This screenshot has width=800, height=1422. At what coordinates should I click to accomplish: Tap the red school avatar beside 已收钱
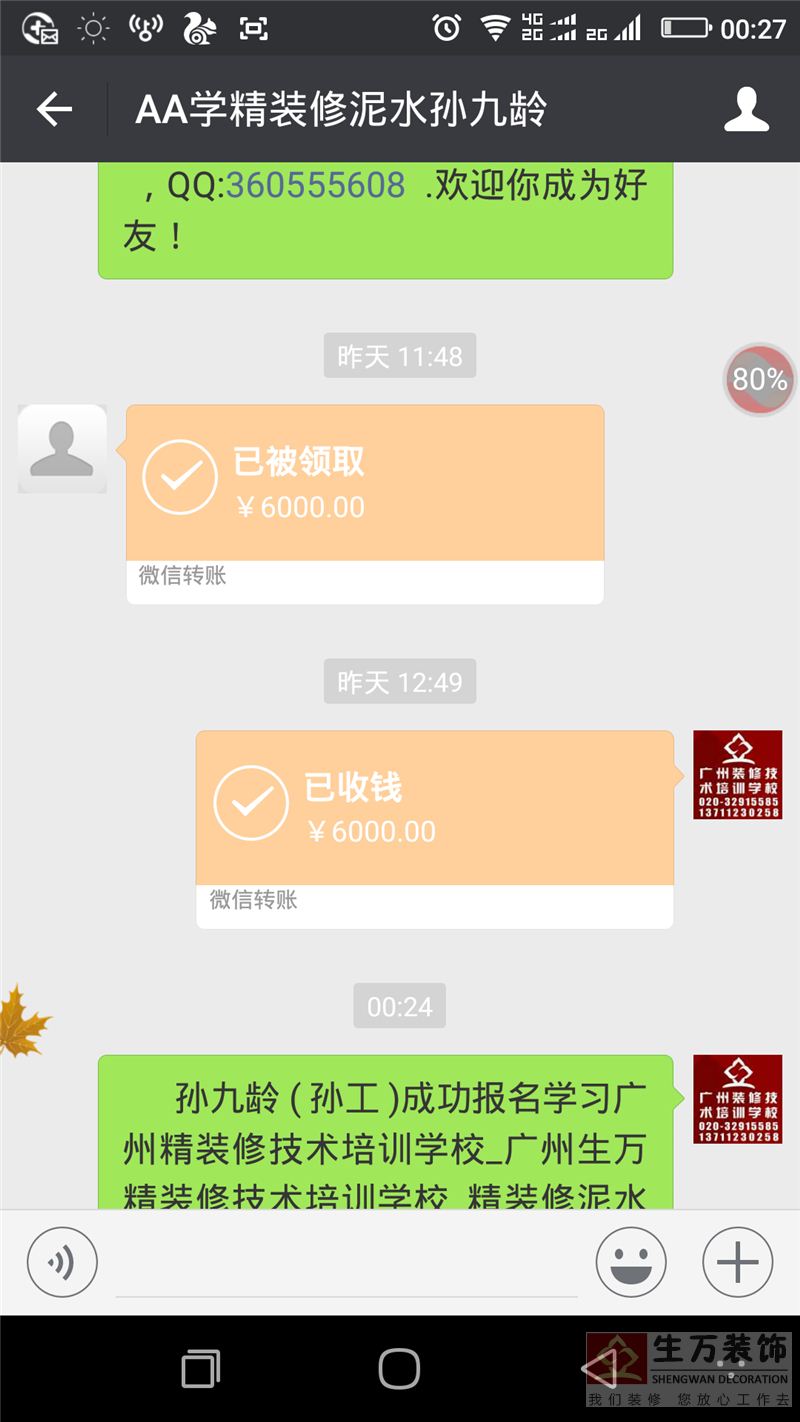pos(737,775)
